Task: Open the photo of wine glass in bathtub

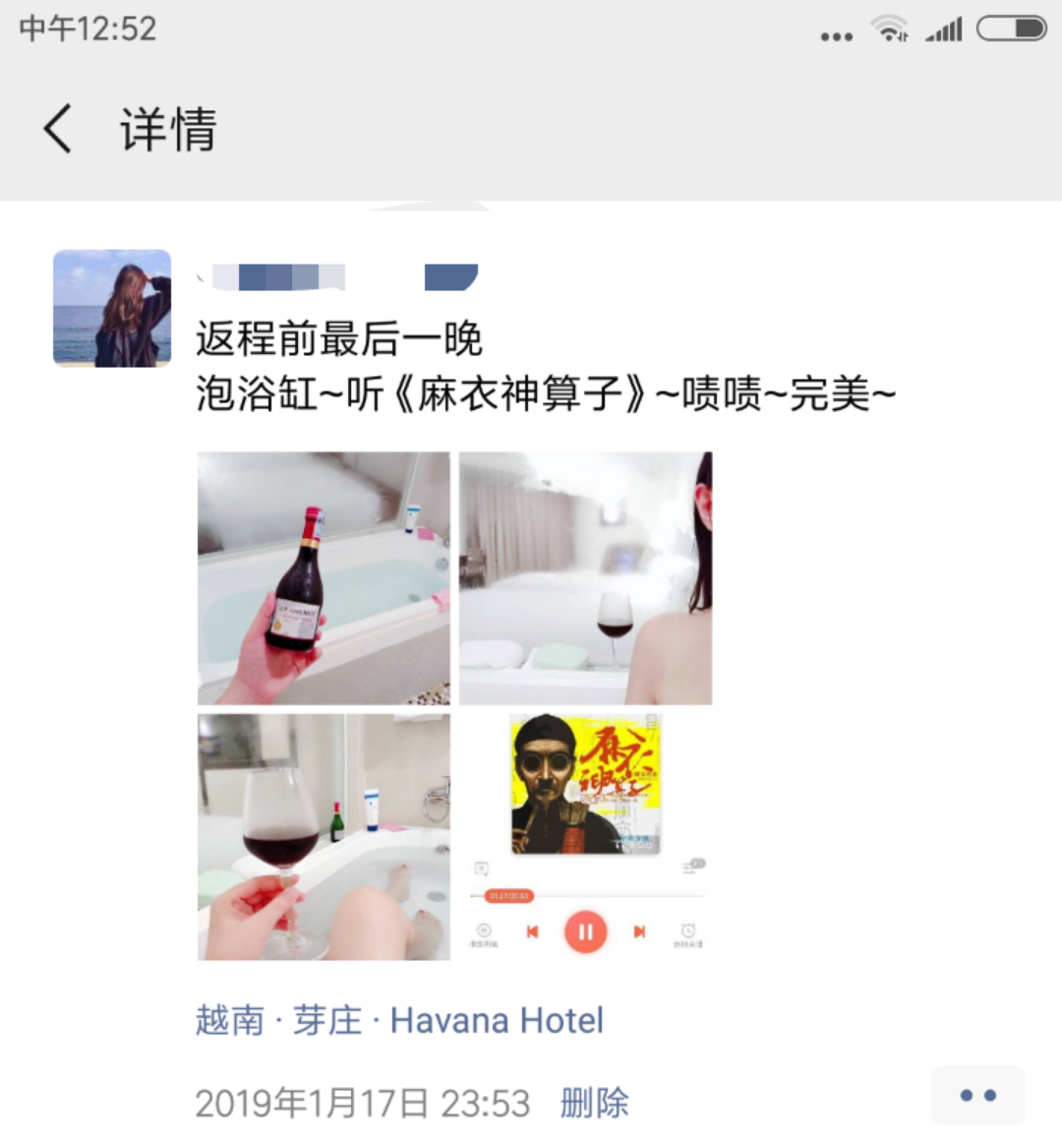Action: [x=324, y=837]
